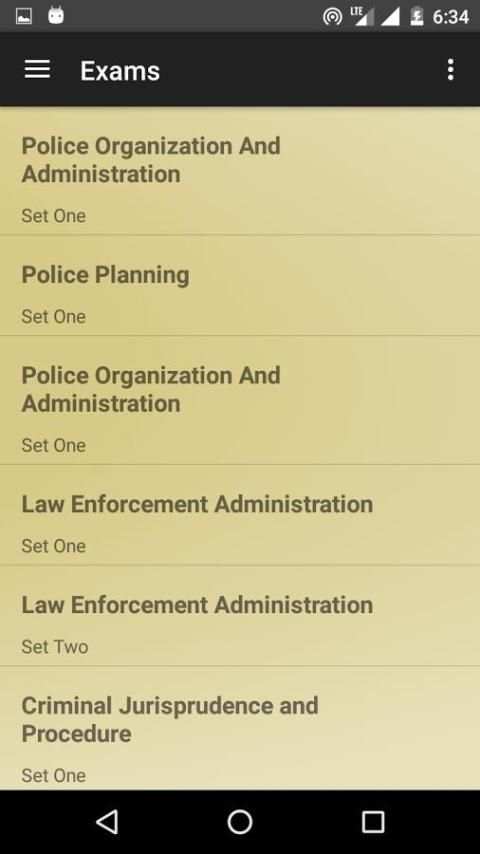Open Criminal Jurisprudence and Procedure exam
Viewport: 480px width, 854px height.
pos(240,728)
